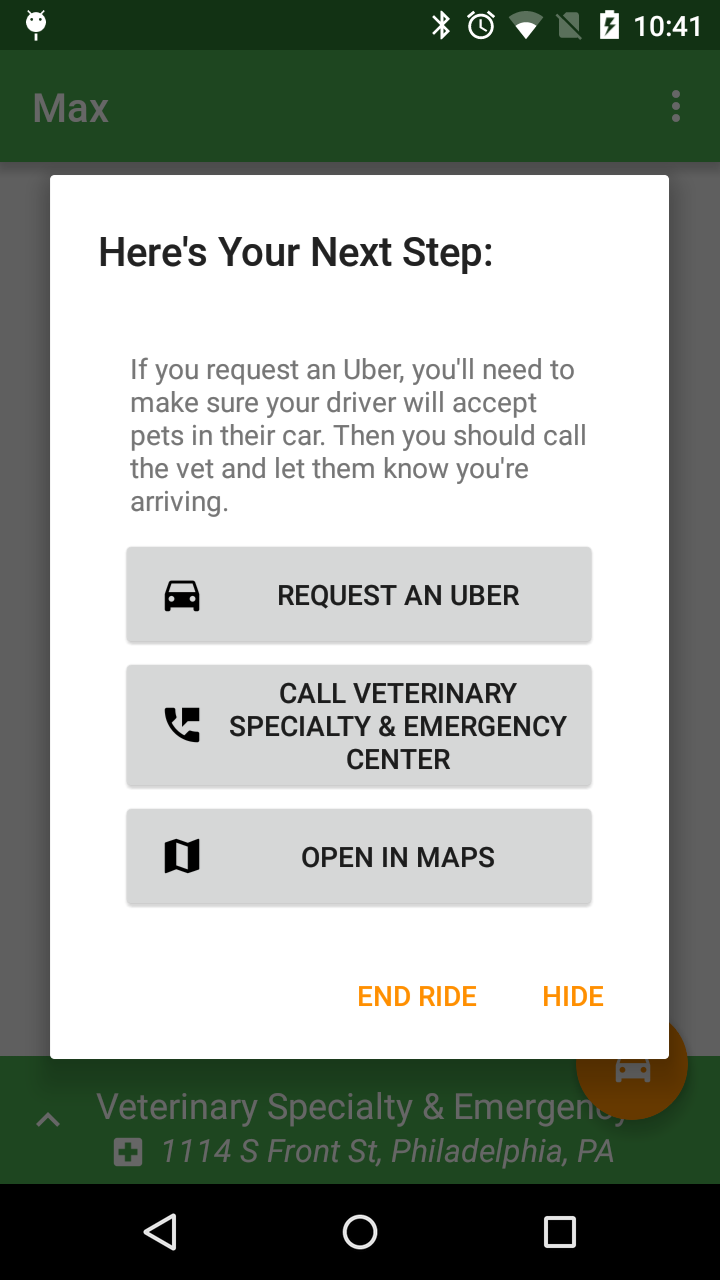Screen dimensions: 720x1280
Task: Hide the next step dialog
Action: [x=573, y=996]
